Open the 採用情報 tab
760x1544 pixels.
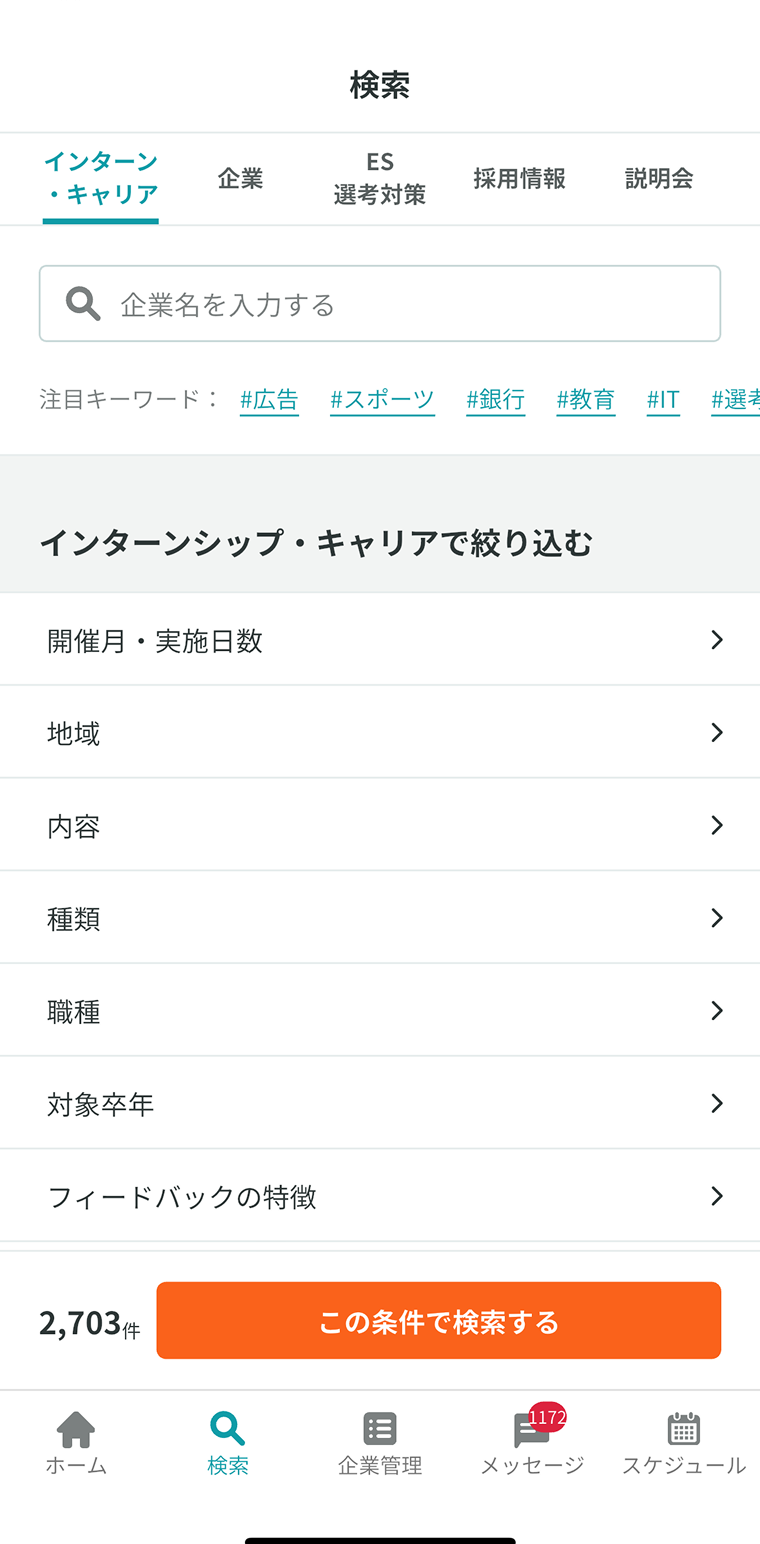(x=519, y=179)
